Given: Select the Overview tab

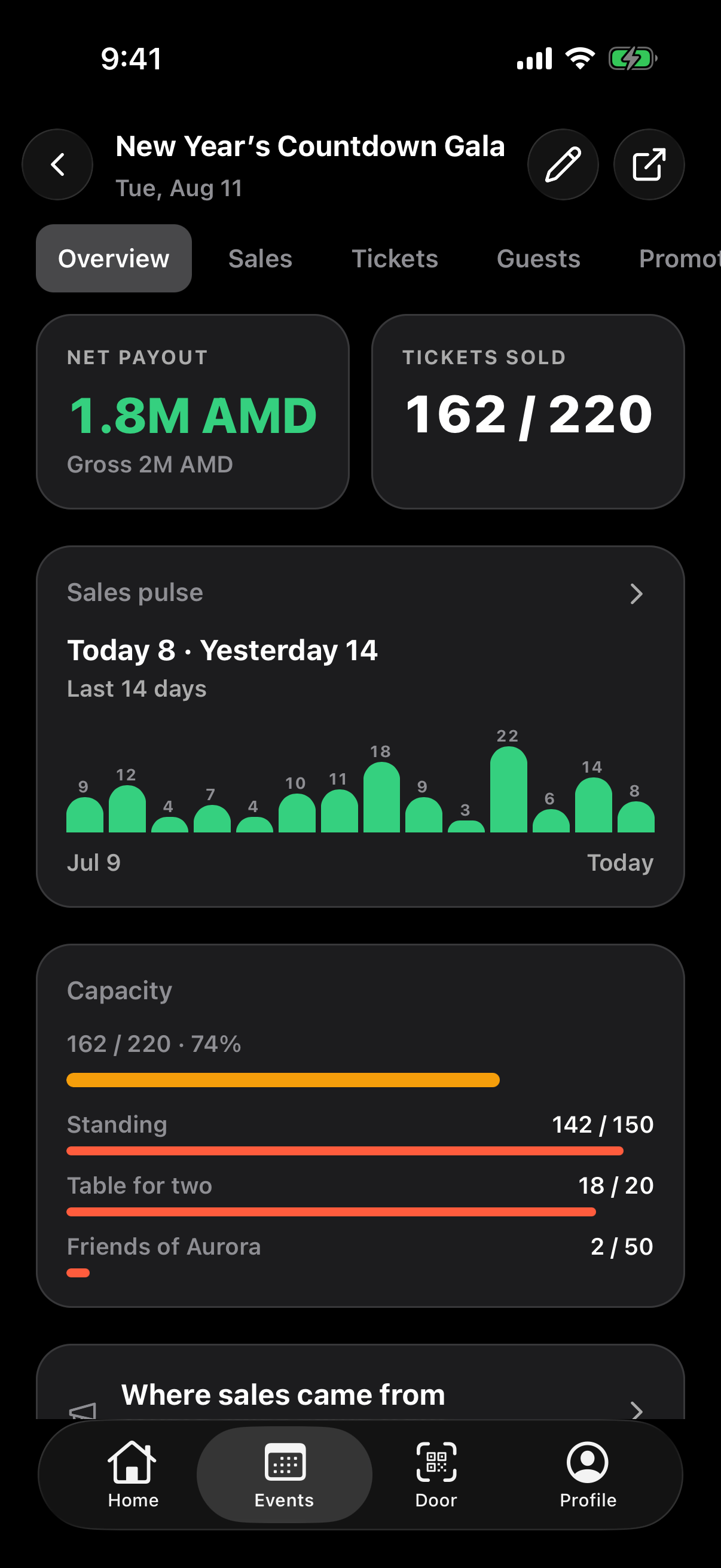Looking at the screenshot, I should click(x=114, y=259).
